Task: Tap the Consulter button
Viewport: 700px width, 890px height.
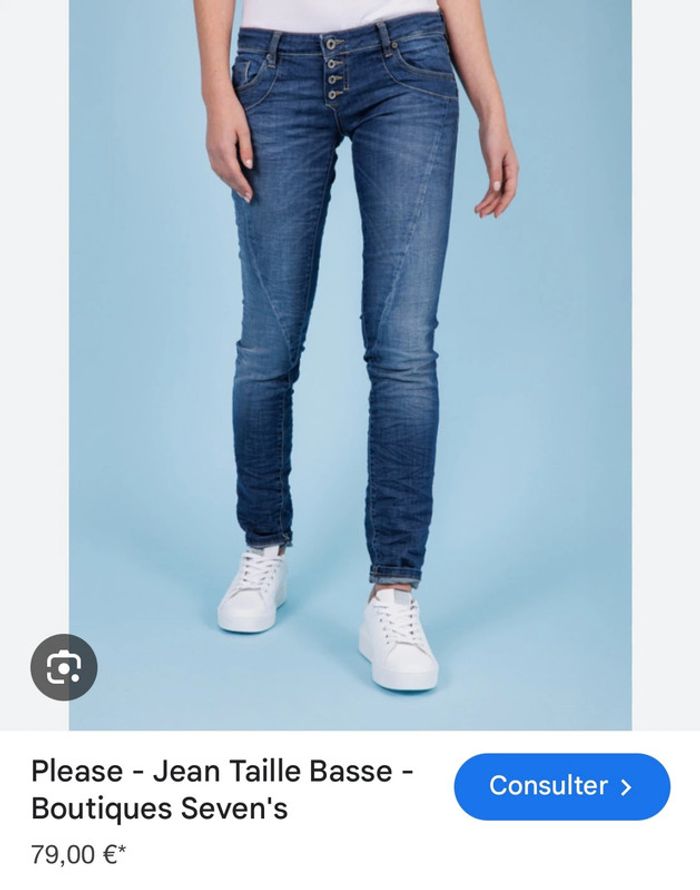Action: point(561,786)
